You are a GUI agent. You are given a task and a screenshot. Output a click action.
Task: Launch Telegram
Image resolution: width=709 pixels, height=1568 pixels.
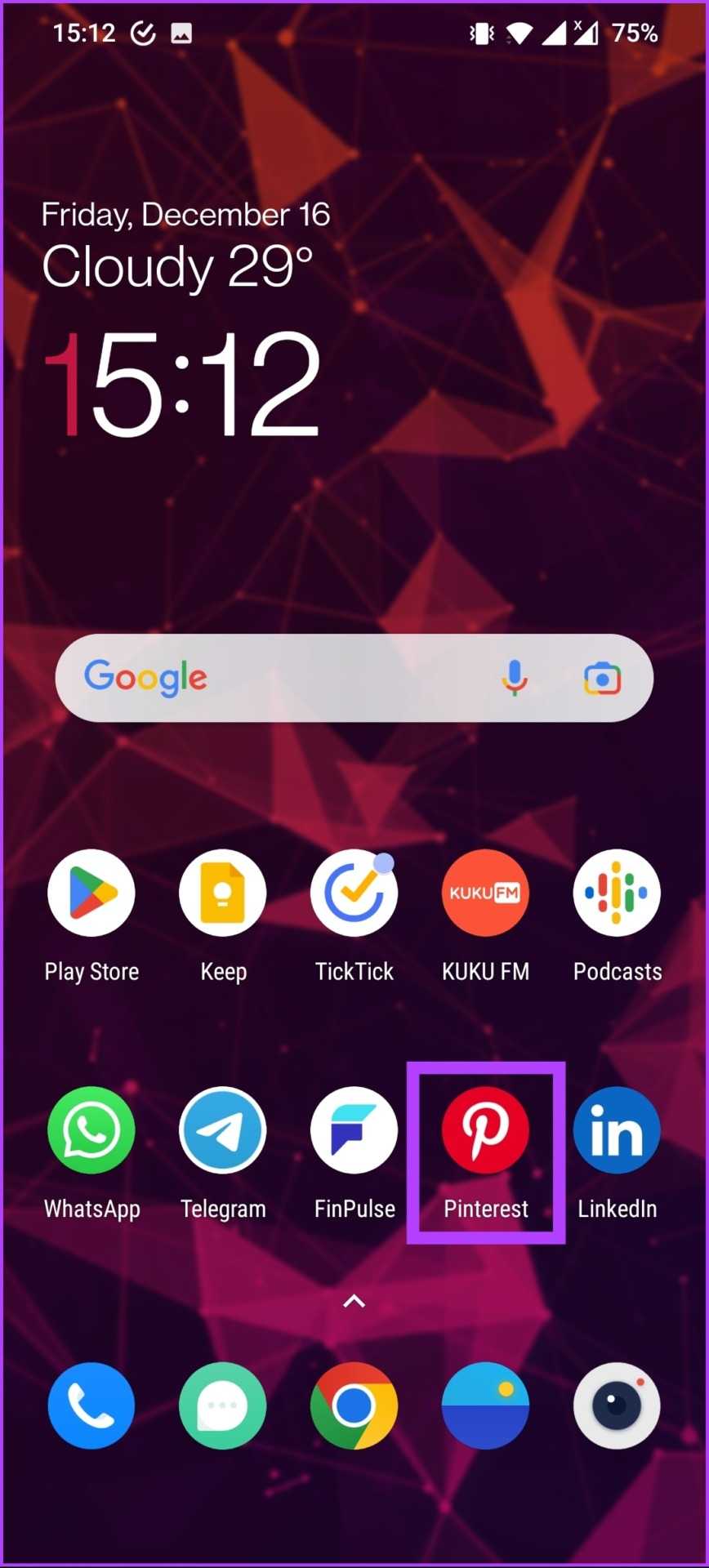(223, 1130)
